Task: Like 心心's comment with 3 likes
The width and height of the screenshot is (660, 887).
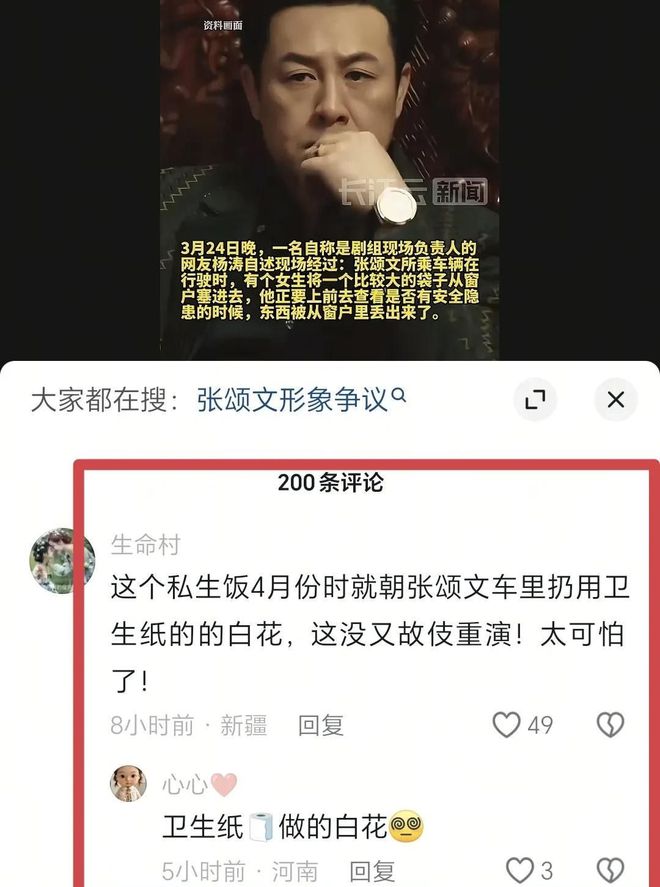Action: pos(519,870)
